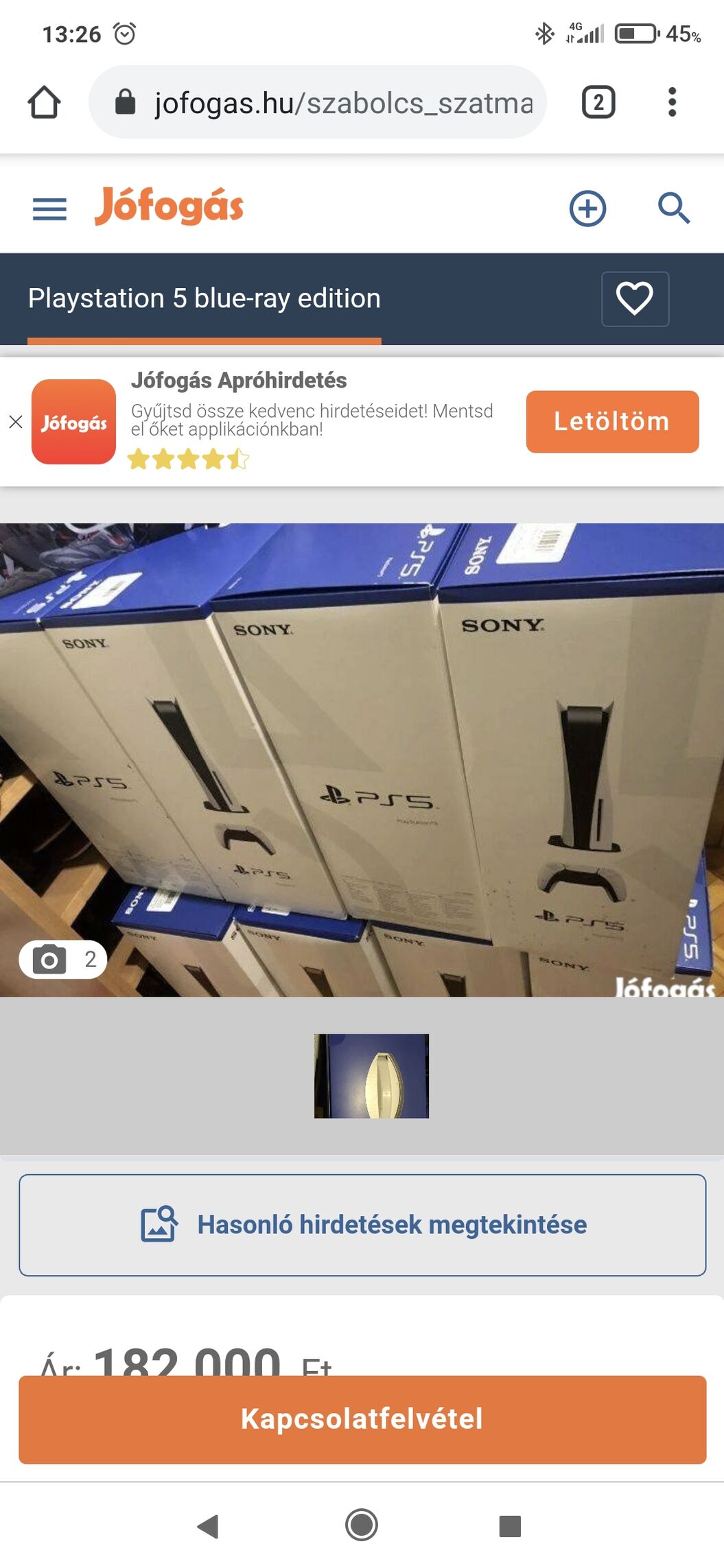Post a new ad with the plus icon
The image size is (724, 1568).
(x=587, y=209)
